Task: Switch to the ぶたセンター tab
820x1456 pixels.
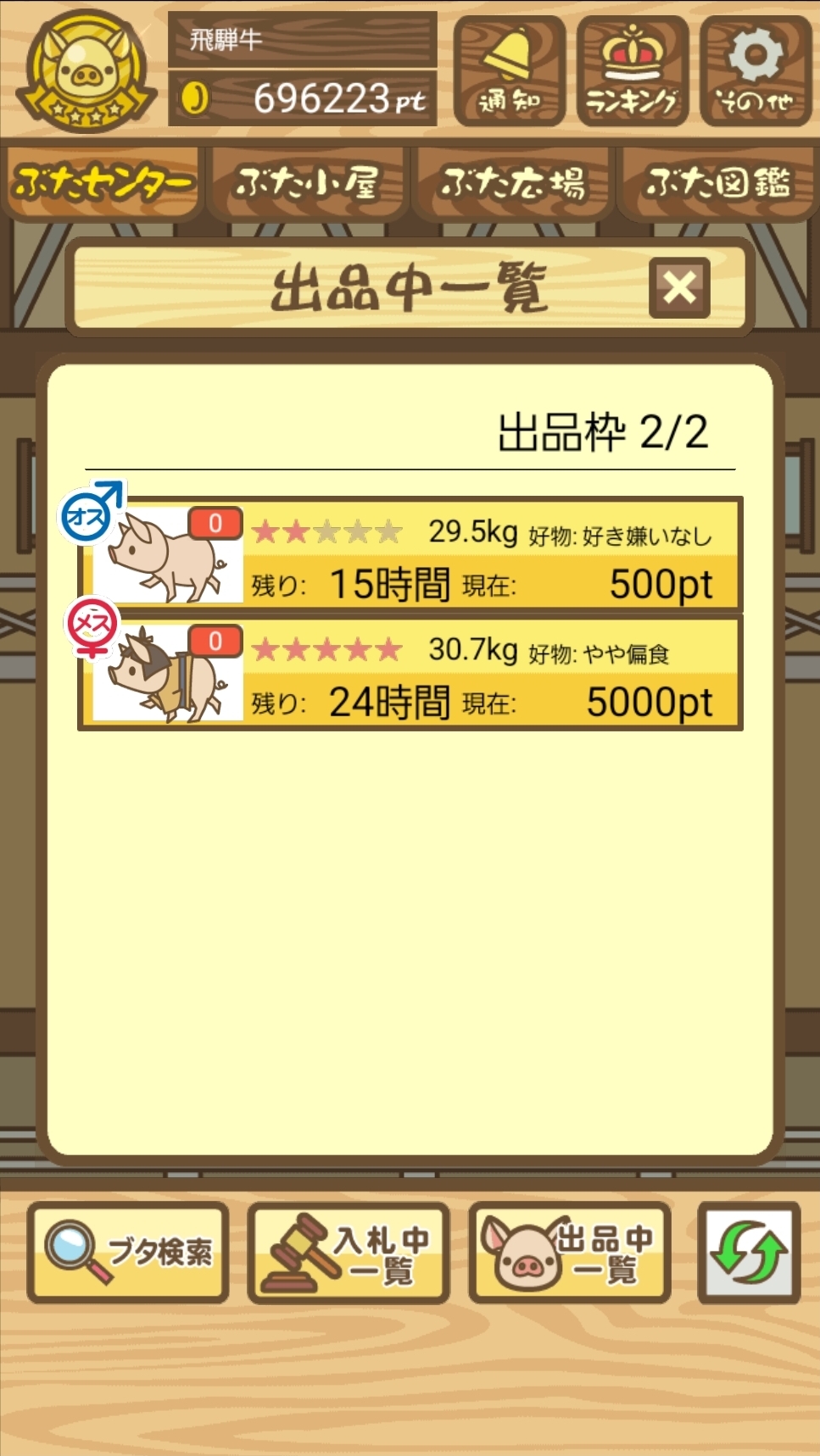Action: coord(102,183)
